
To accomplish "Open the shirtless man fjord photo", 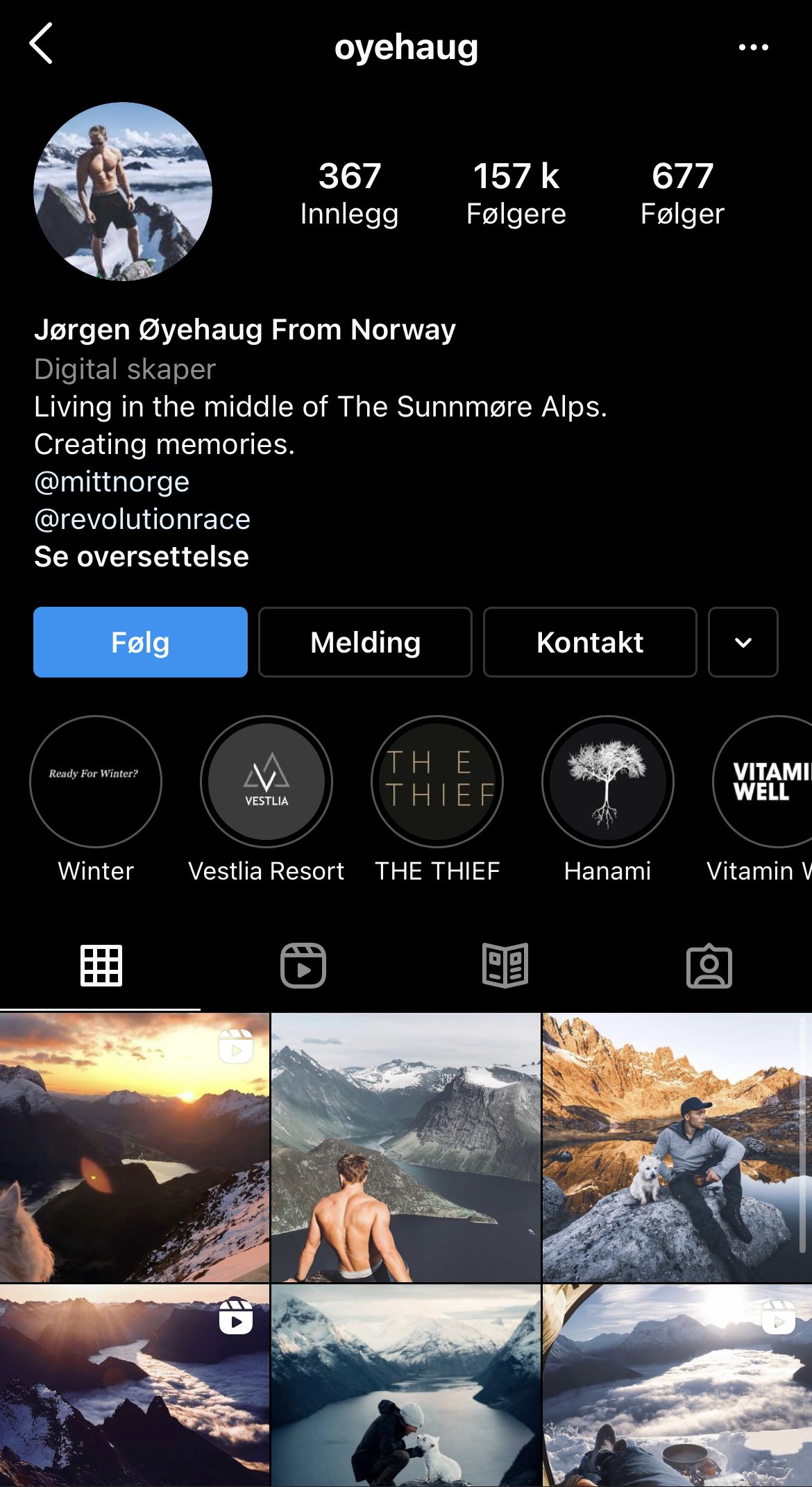I will [405, 1147].
